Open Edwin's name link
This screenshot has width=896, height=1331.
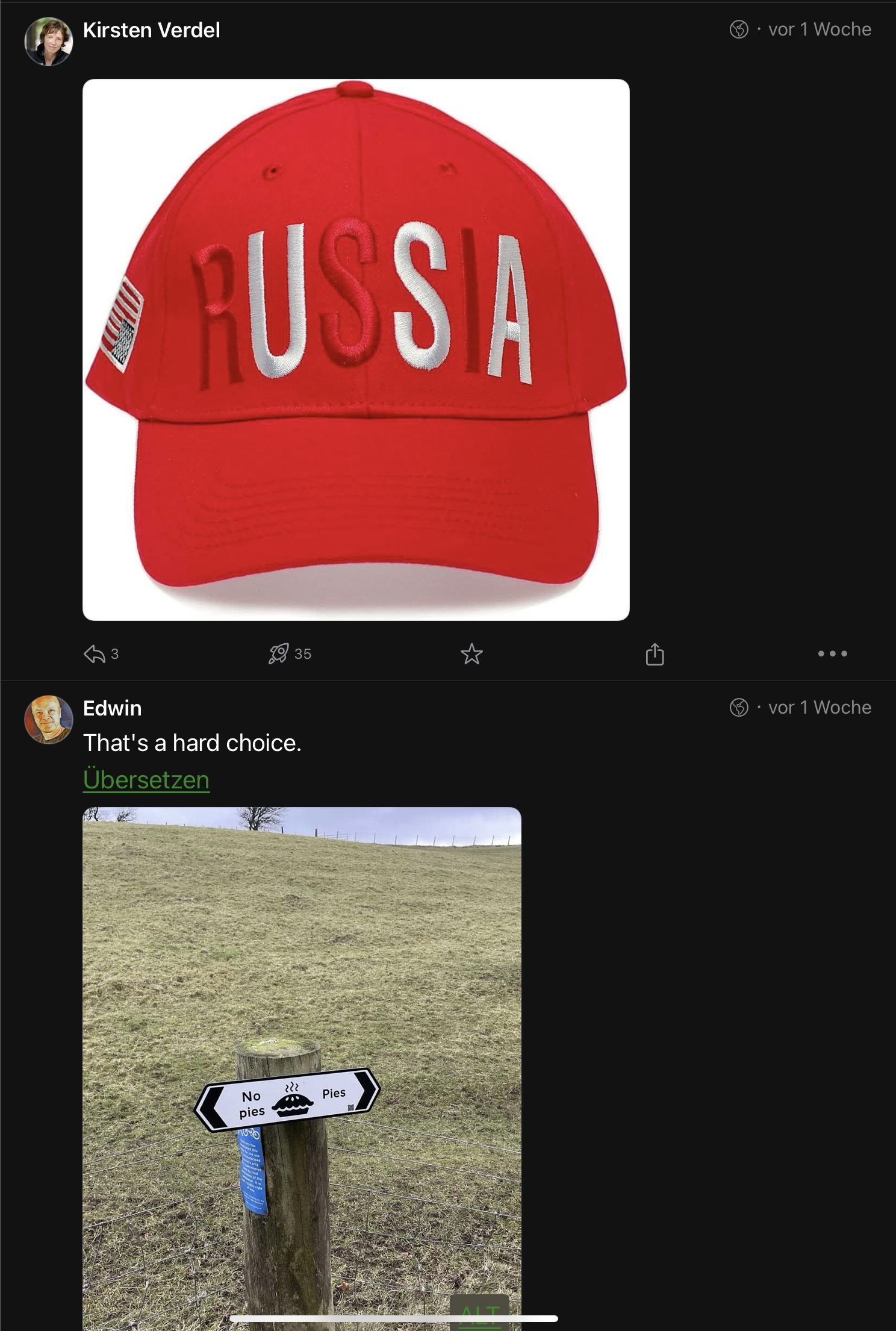tap(113, 708)
